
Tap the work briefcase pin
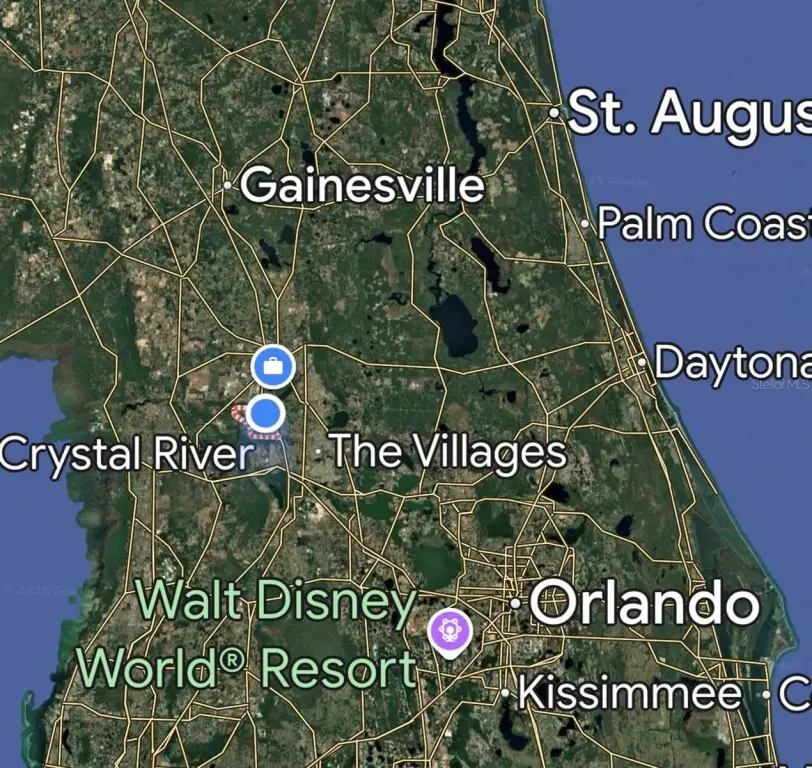coord(272,366)
